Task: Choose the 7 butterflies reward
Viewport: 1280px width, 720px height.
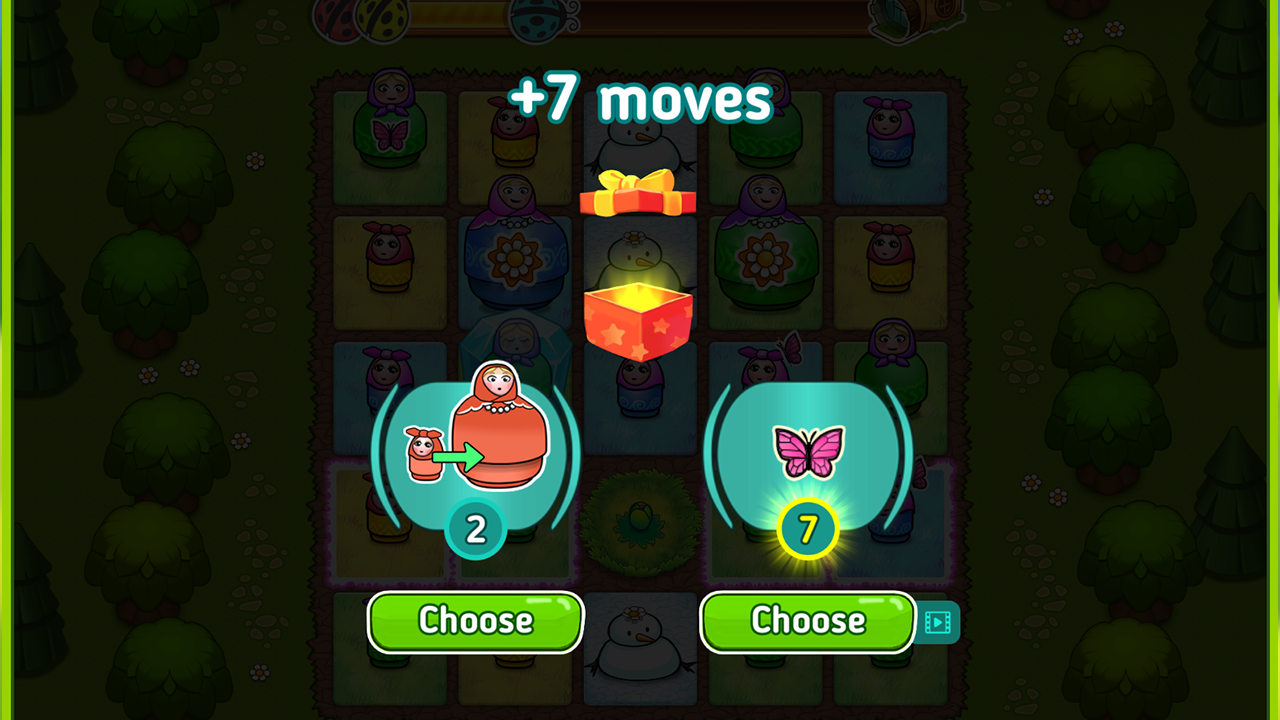Action: 807,621
